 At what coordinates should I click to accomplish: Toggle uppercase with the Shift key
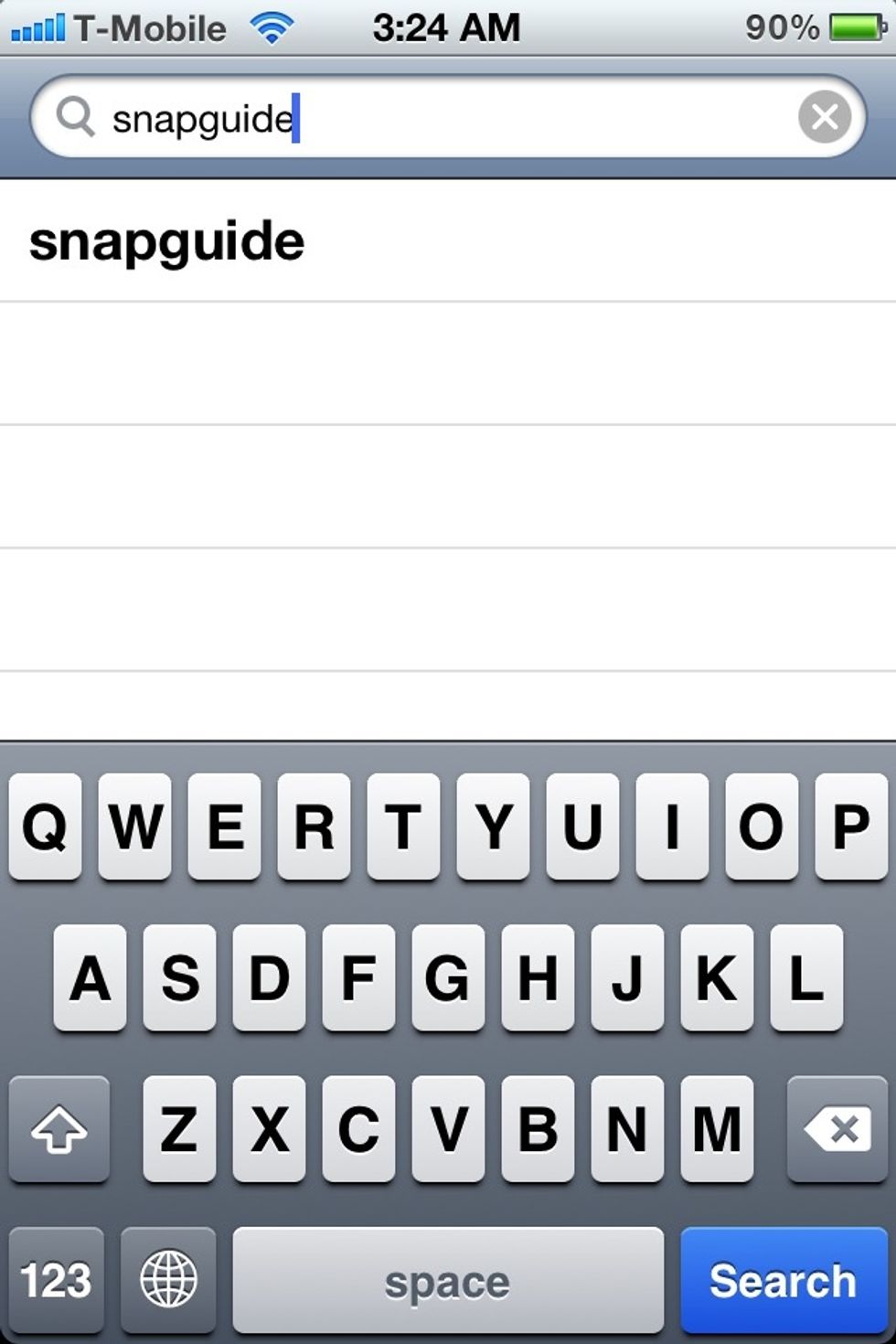[x=59, y=1131]
